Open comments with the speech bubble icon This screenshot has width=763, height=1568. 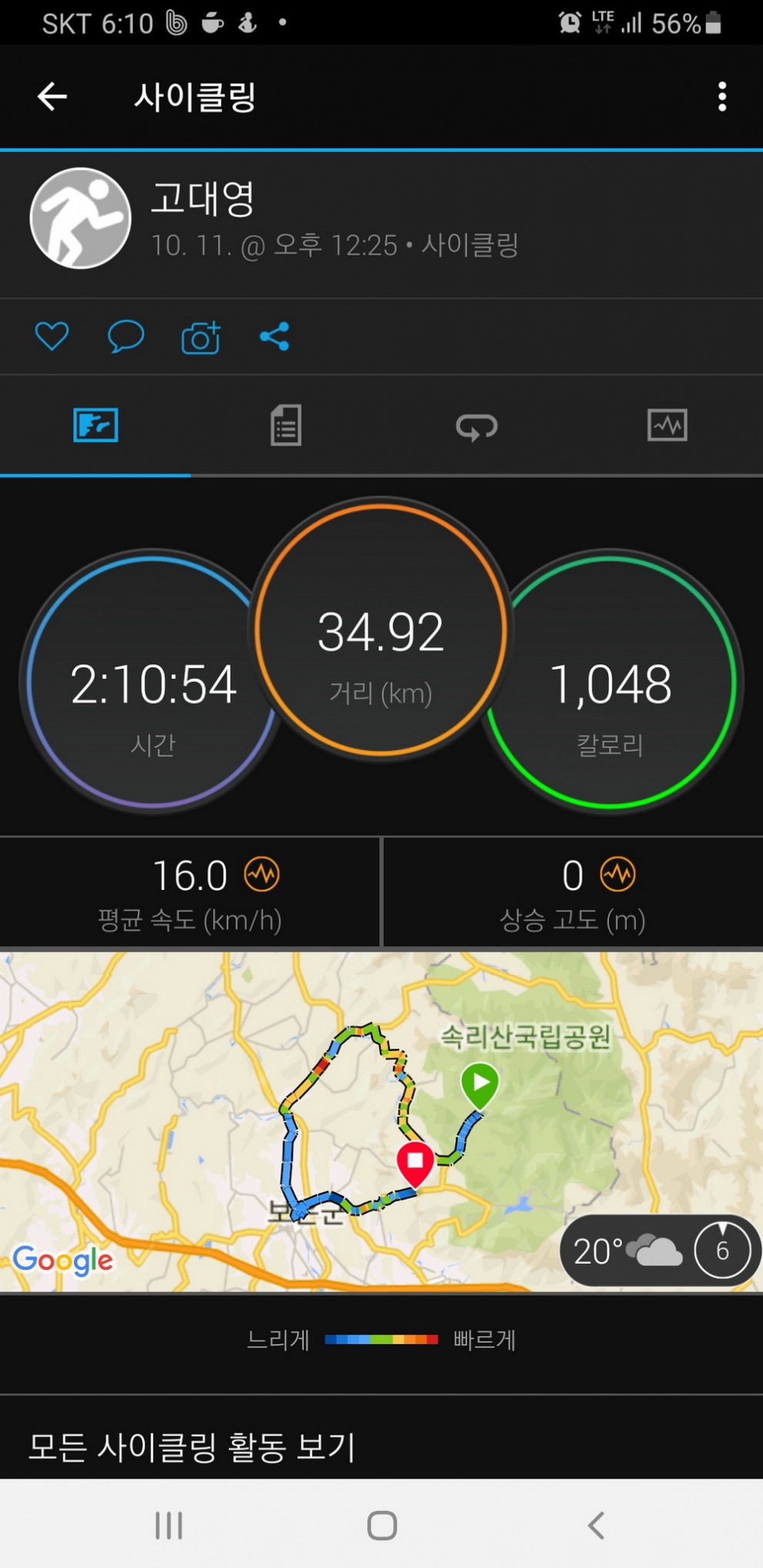coord(126,337)
